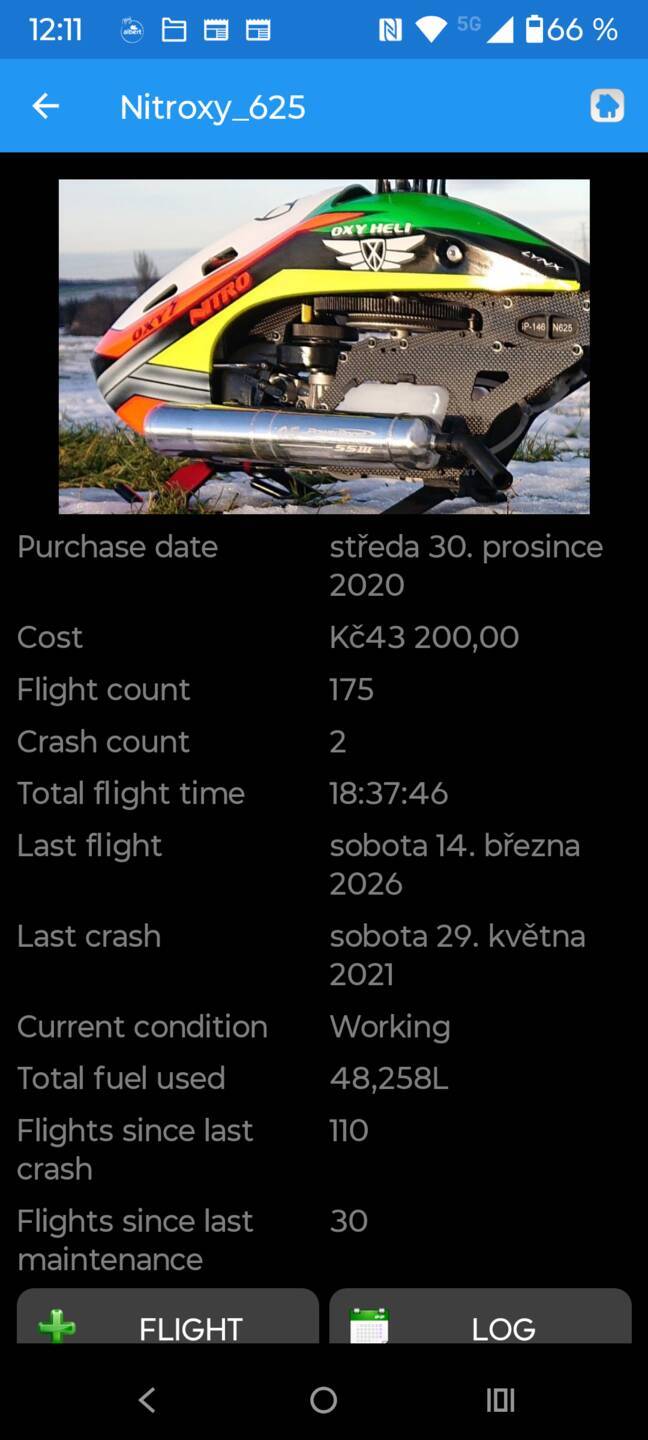Tap the icon at top right of app bar
This screenshot has height=1440, width=648.
pyautogui.click(x=607, y=106)
